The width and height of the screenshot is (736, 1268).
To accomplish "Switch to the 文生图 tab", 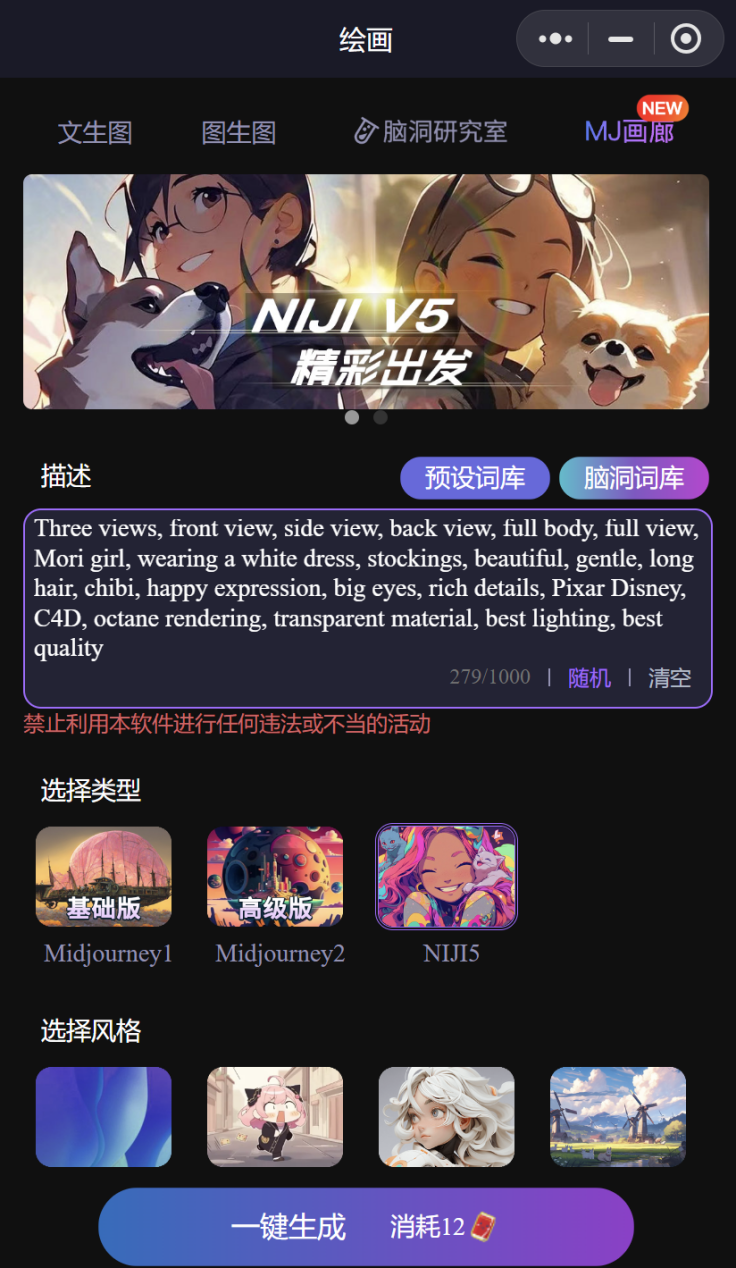I will (95, 132).
